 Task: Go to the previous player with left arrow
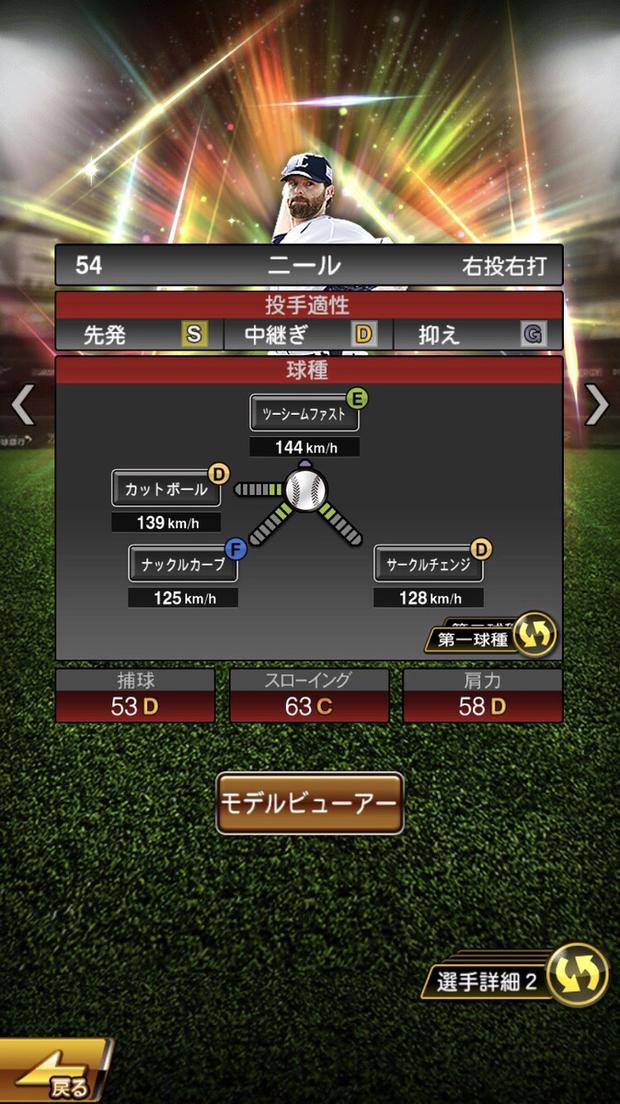pos(22,404)
